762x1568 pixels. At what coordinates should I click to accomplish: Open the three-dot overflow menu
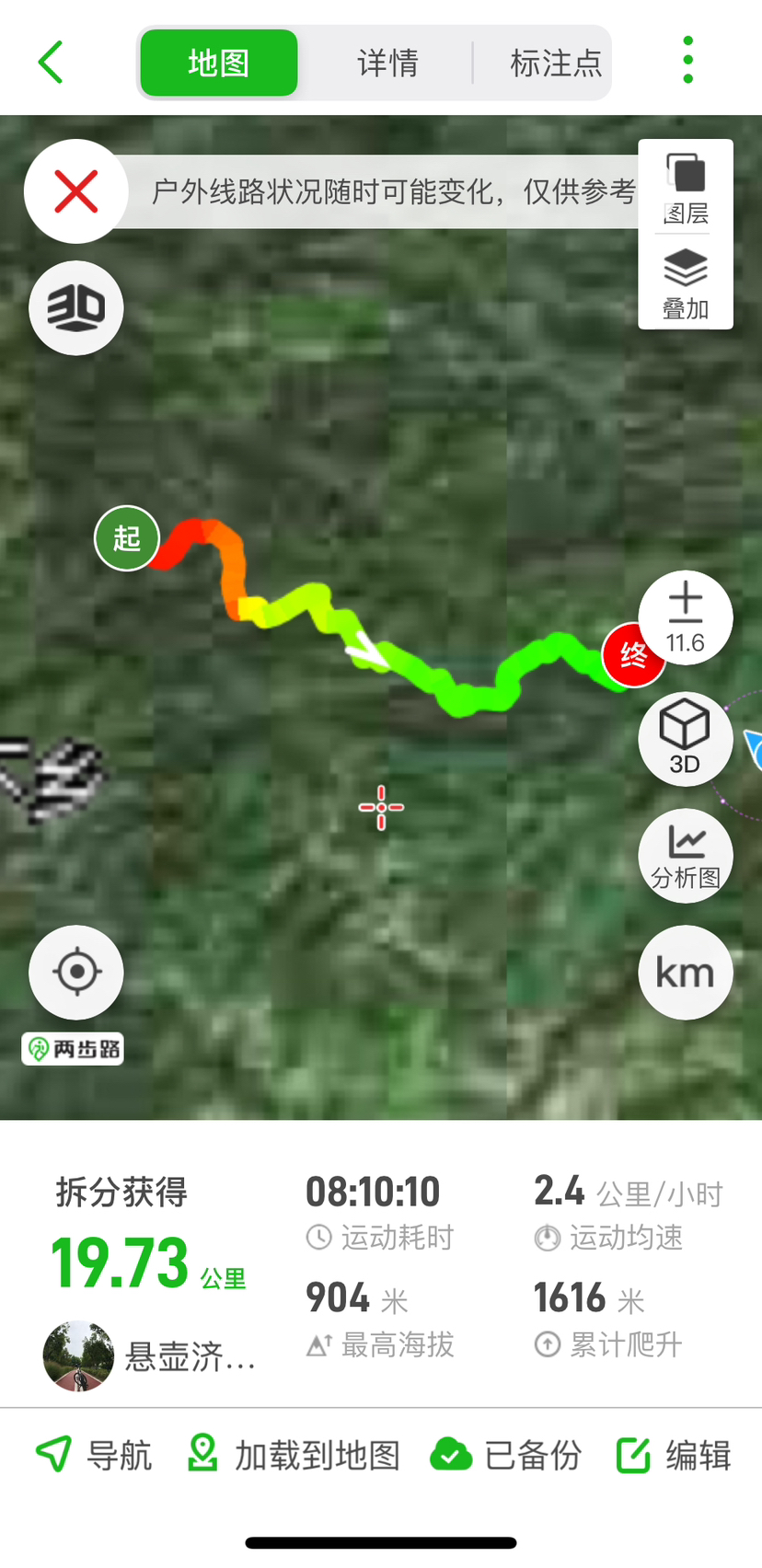[x=687, y=61]
